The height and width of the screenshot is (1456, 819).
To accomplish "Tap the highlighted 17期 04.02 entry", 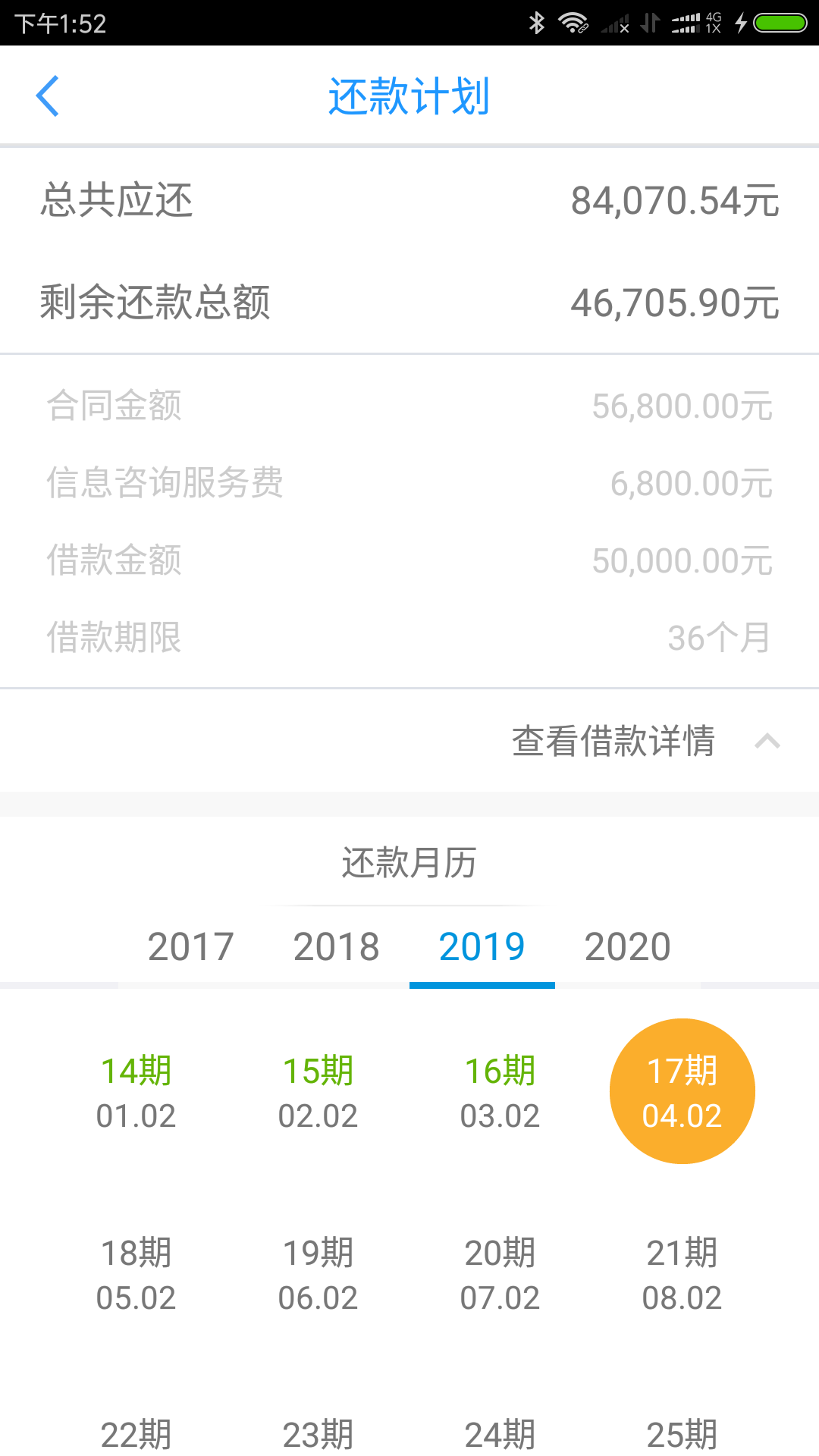I will coord(682,1092).
